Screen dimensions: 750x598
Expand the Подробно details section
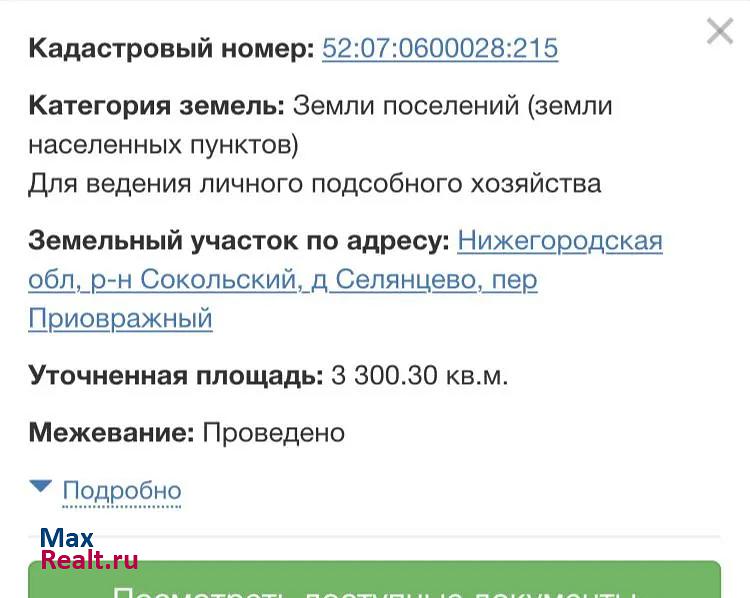tap(121, 491)
